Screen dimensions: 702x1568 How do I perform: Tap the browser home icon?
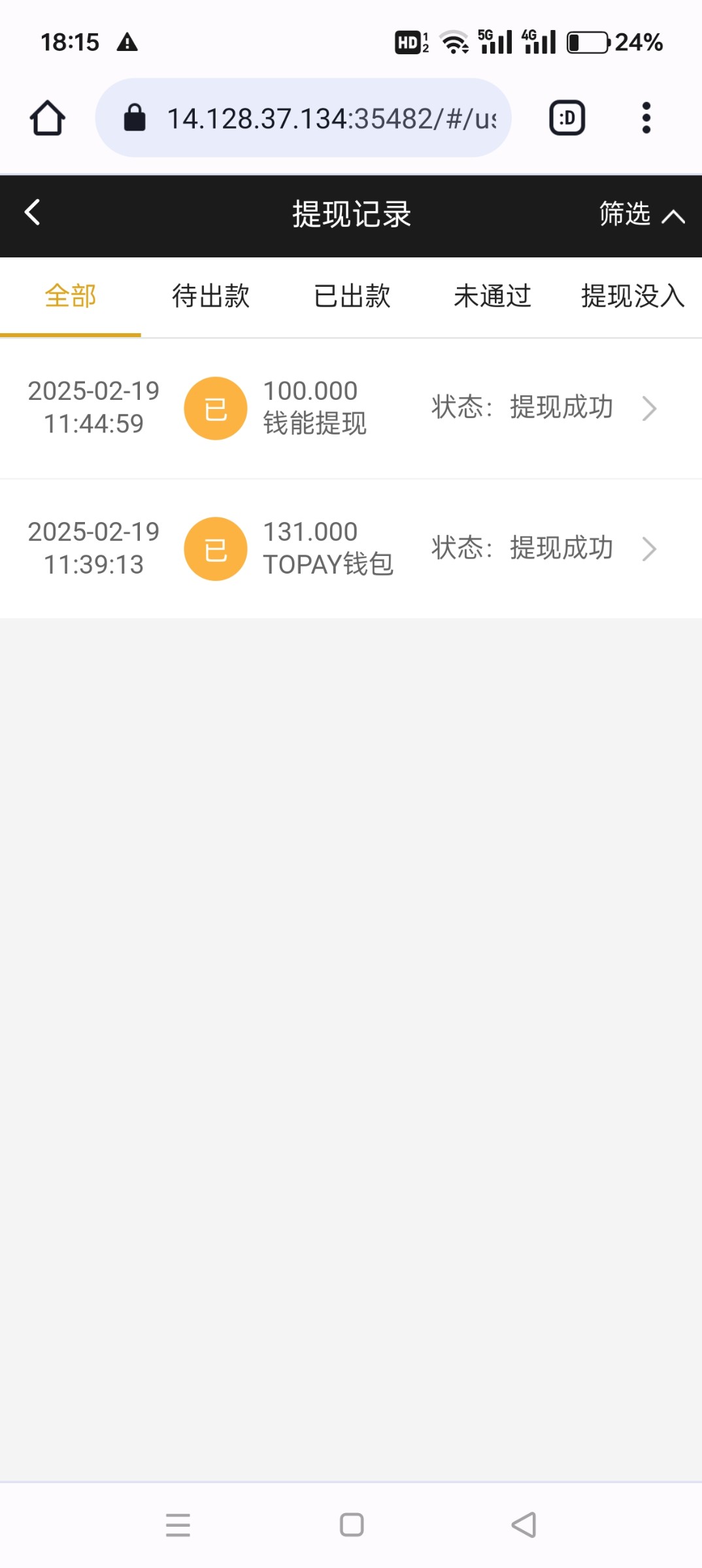click(x=48, y=118)
